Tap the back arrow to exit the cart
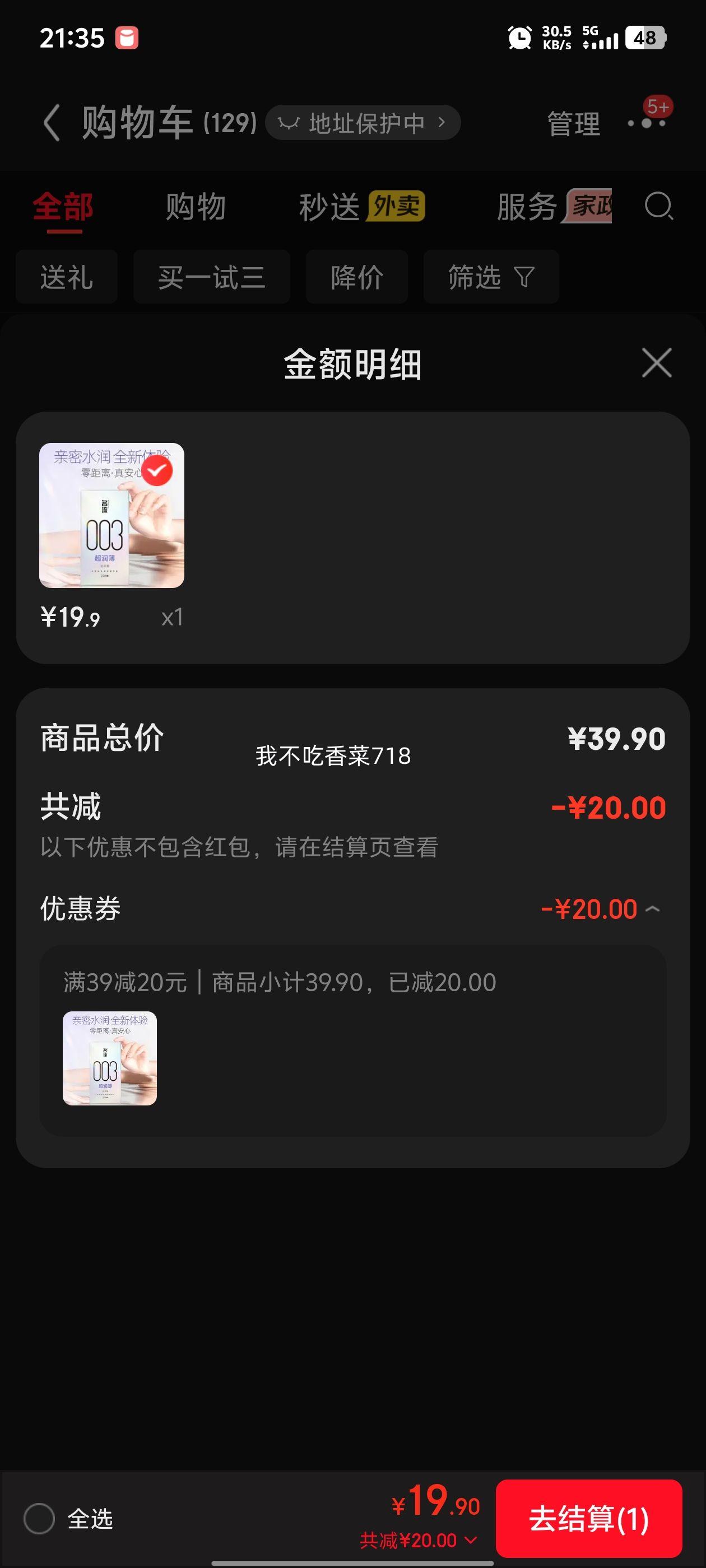The width and height of the screenshot is (706, 1568). [52, 122]
